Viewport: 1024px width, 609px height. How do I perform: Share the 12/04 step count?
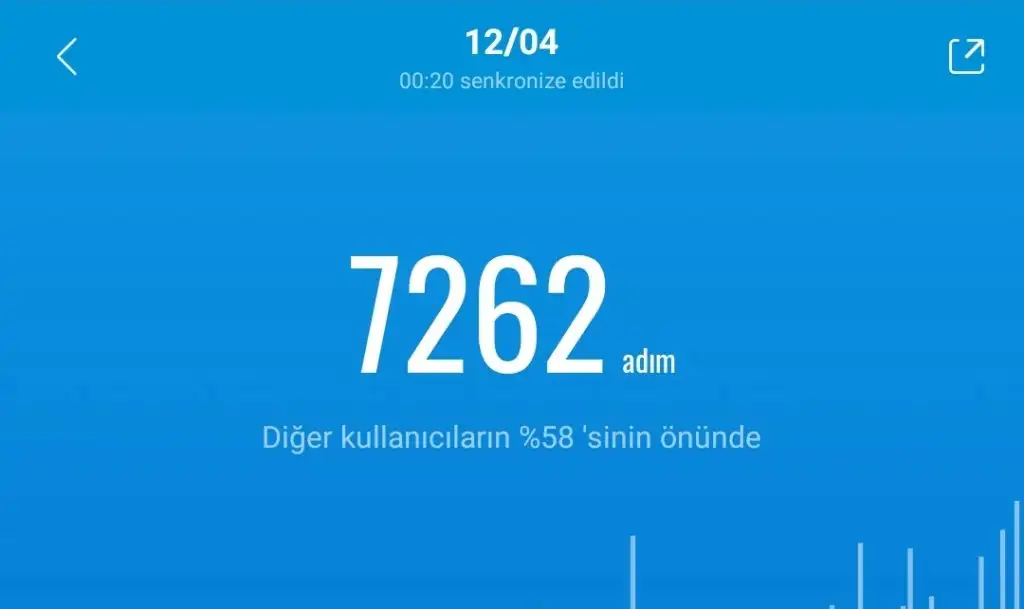coord(966,56)
